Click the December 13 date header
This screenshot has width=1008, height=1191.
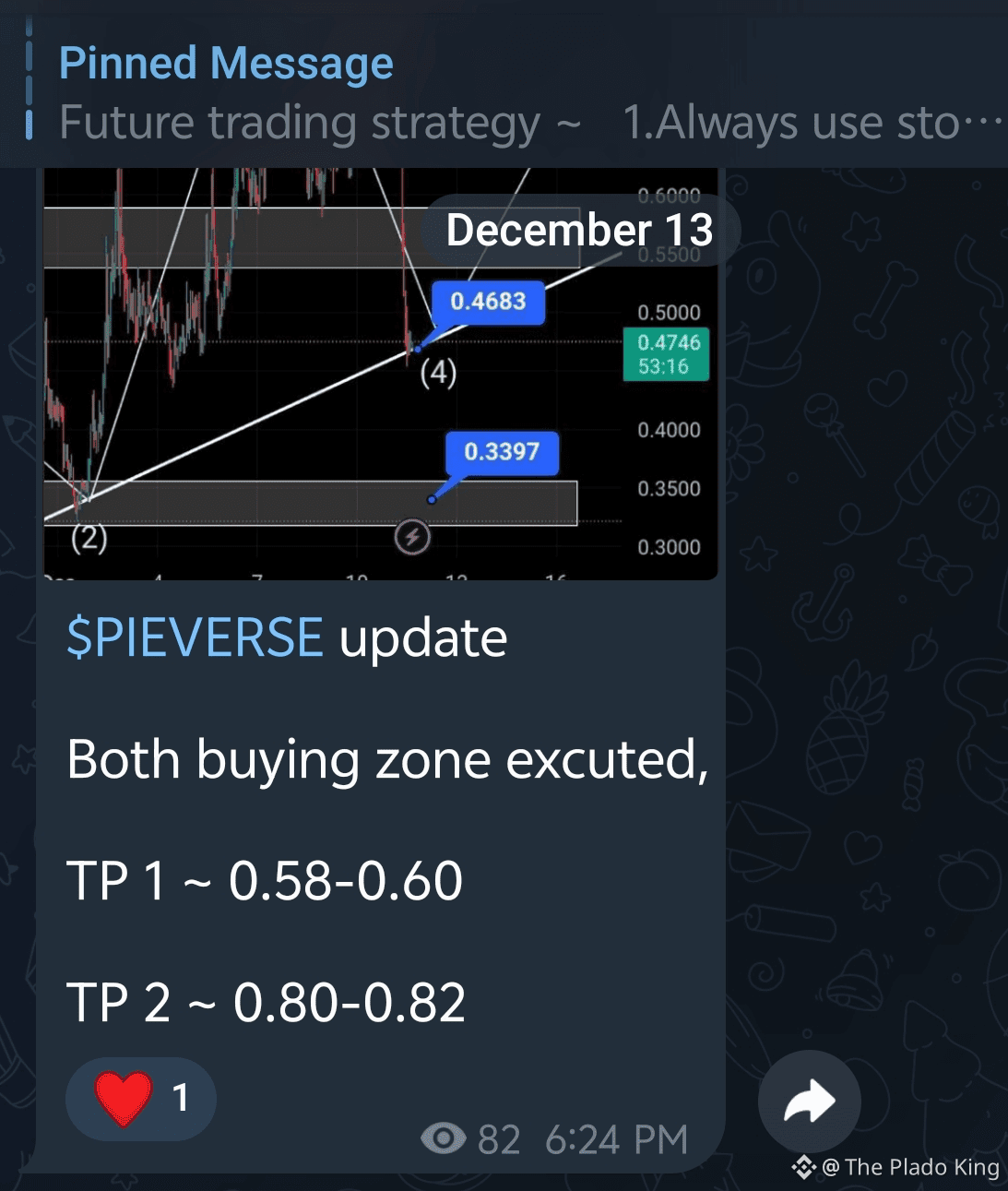point(580,230)
